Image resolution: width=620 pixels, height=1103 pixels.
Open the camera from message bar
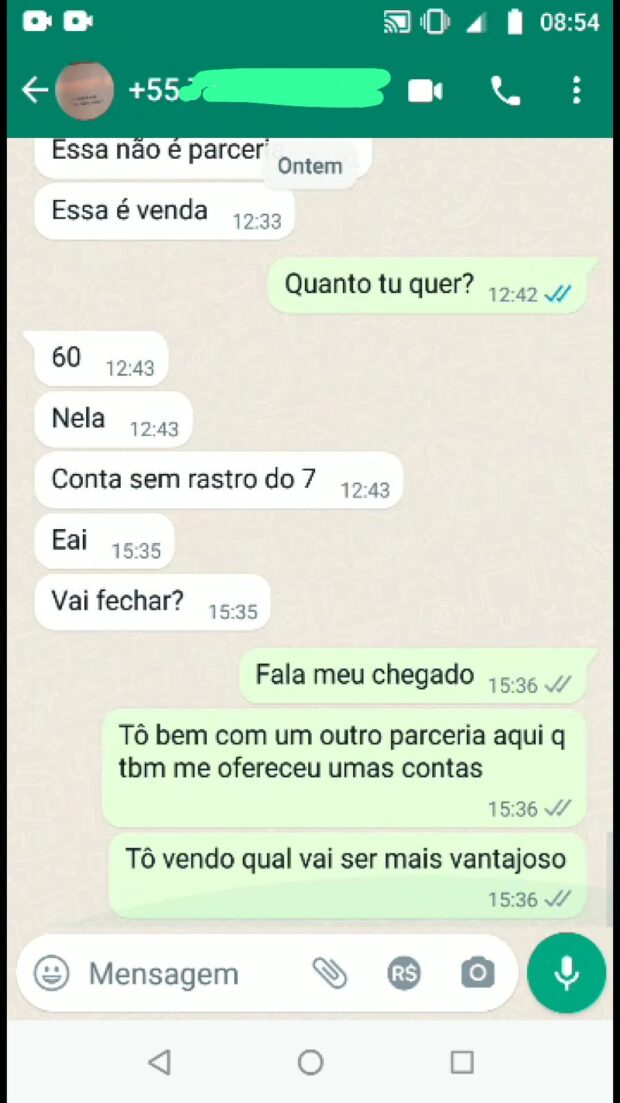tap(477, 973)
